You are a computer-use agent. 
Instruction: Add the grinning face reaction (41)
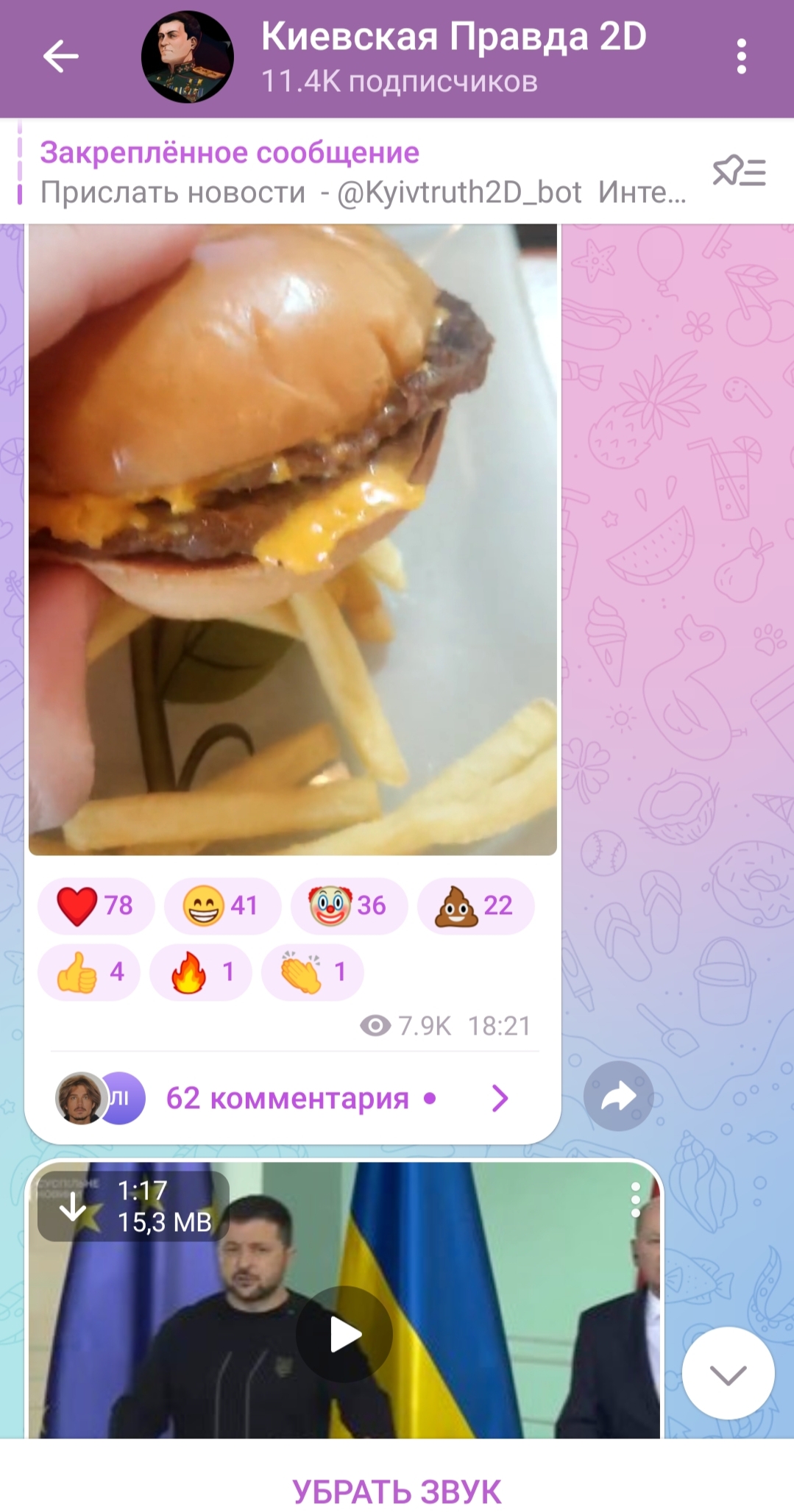point(222,905)
